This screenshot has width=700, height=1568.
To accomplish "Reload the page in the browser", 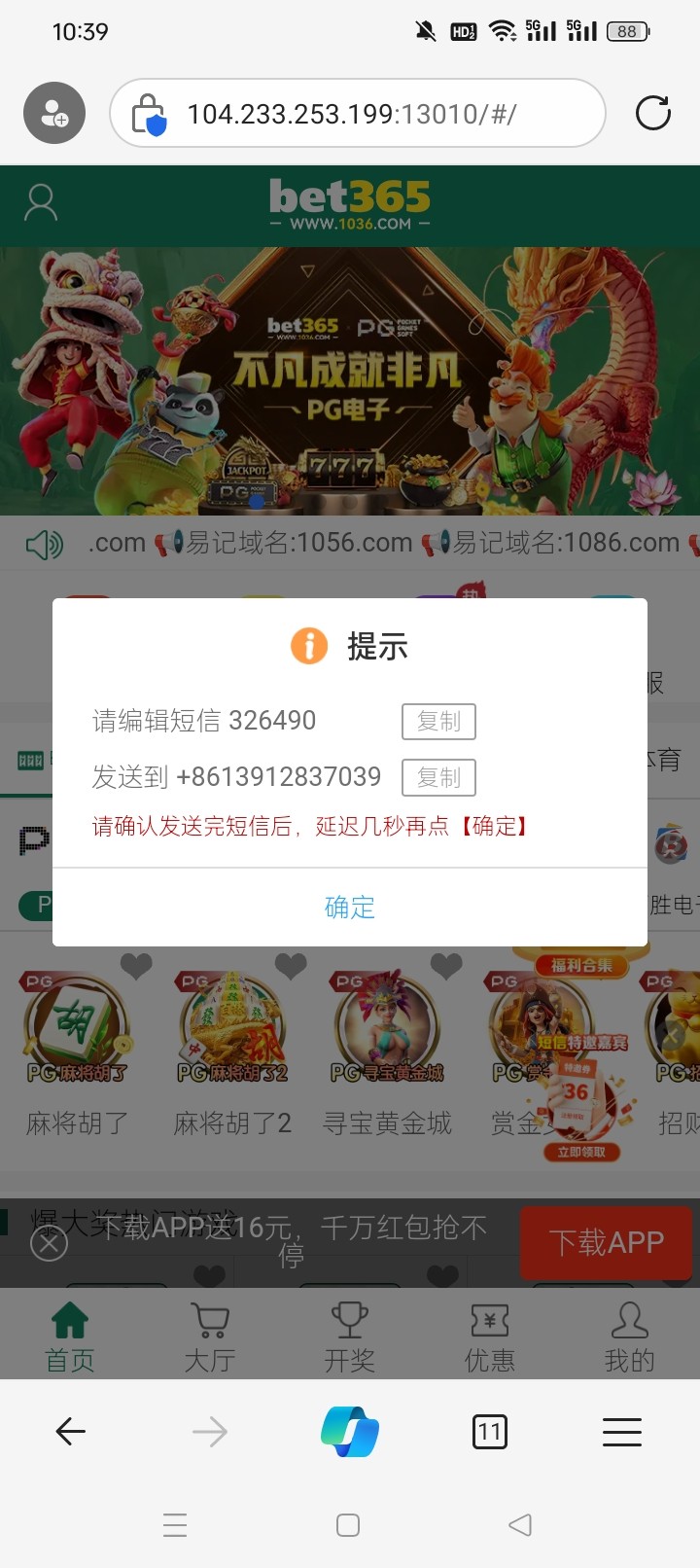I will point(652,113).
